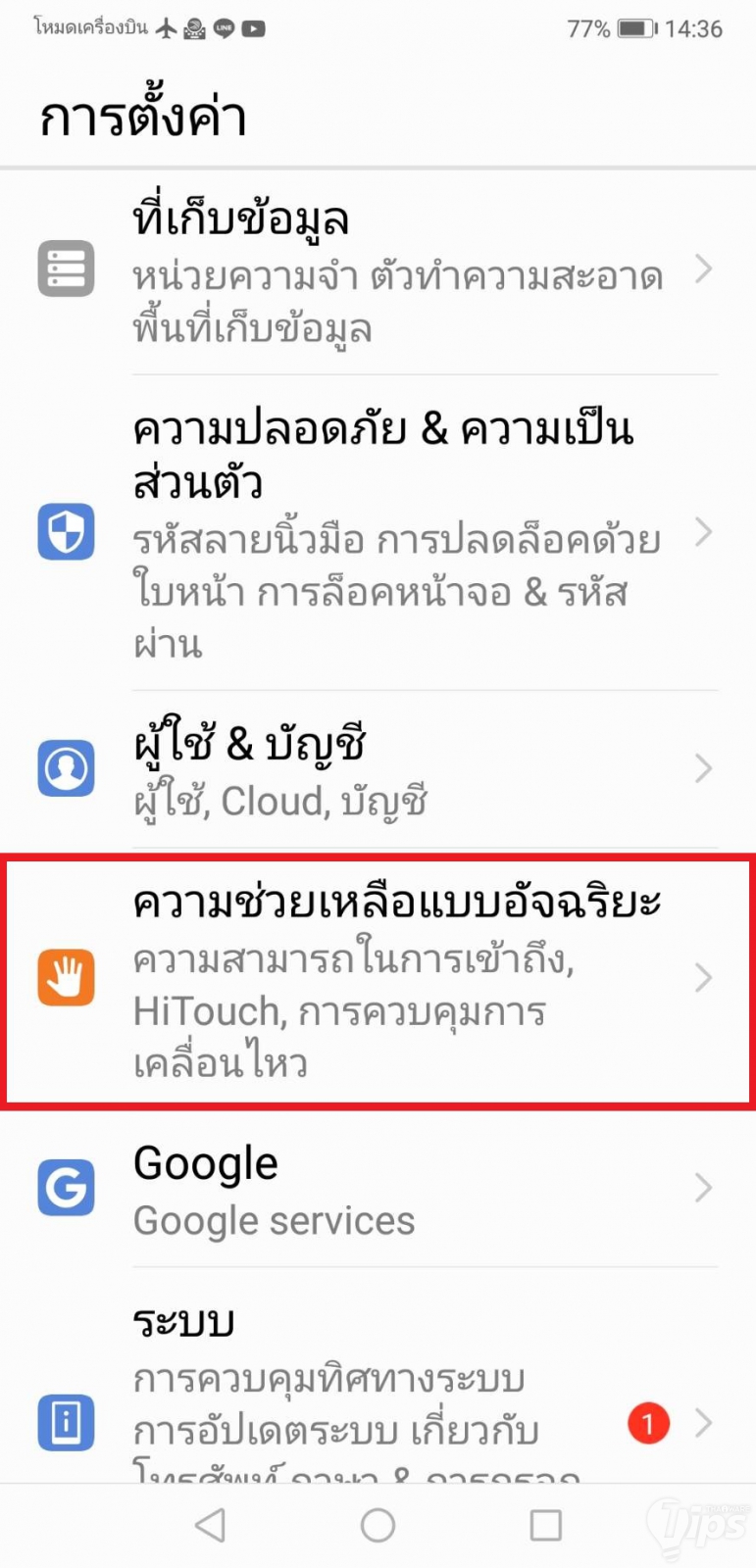Go back using the navigation bar
This screenshot has width=756, height=1568.
pyautogui.click(x=210, y=1525)
